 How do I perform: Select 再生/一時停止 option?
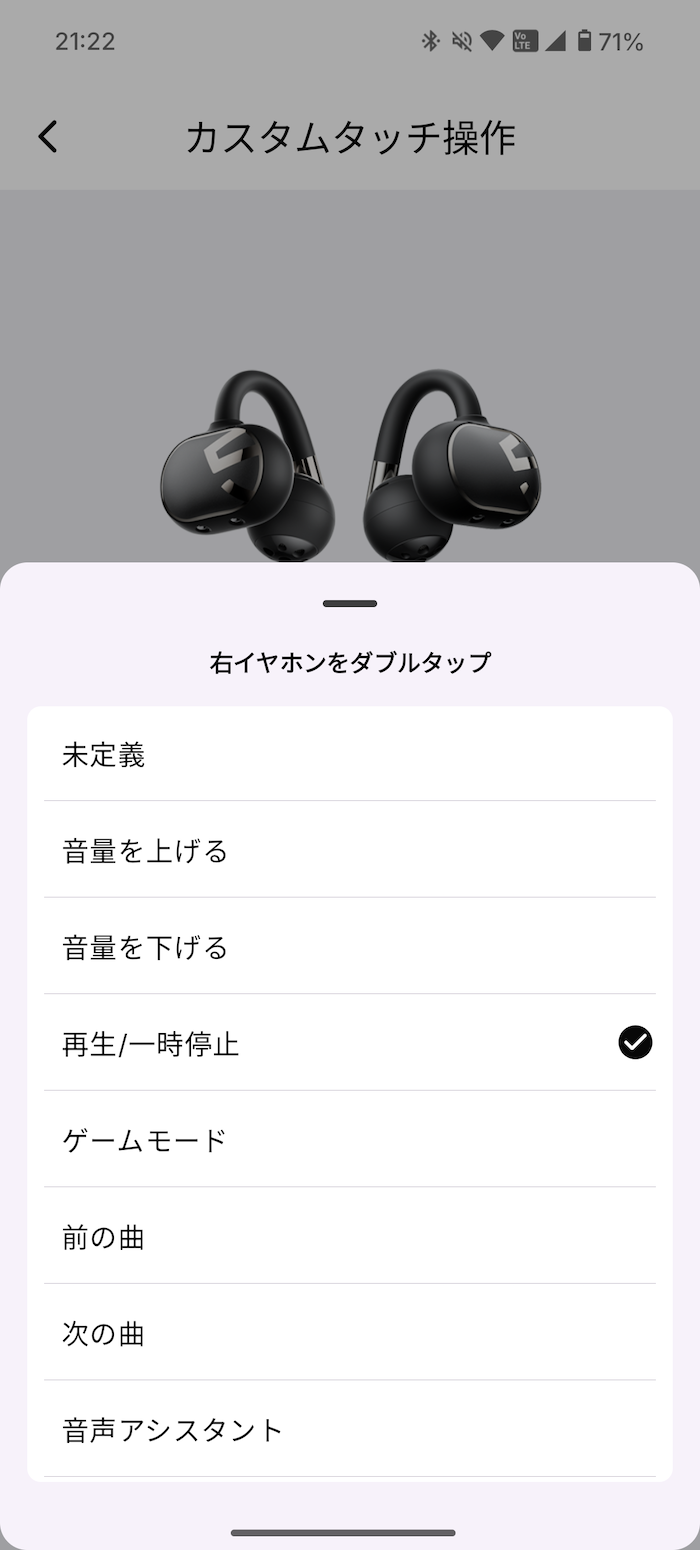[349, 1044]
